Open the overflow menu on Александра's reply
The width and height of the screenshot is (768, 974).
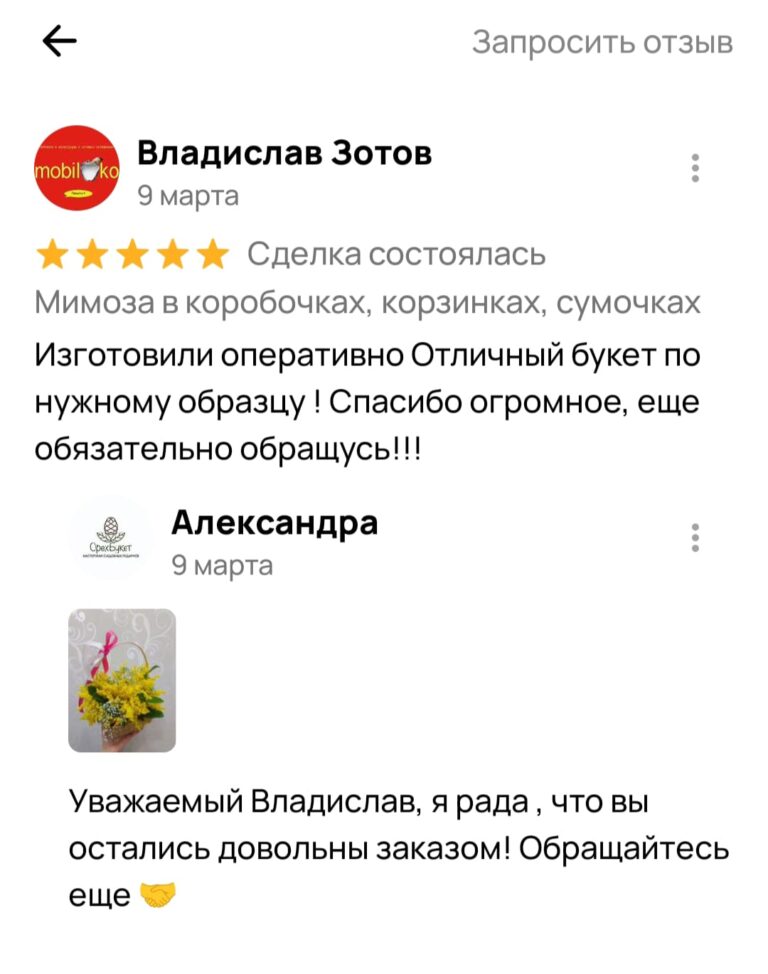tap(696, 537)
